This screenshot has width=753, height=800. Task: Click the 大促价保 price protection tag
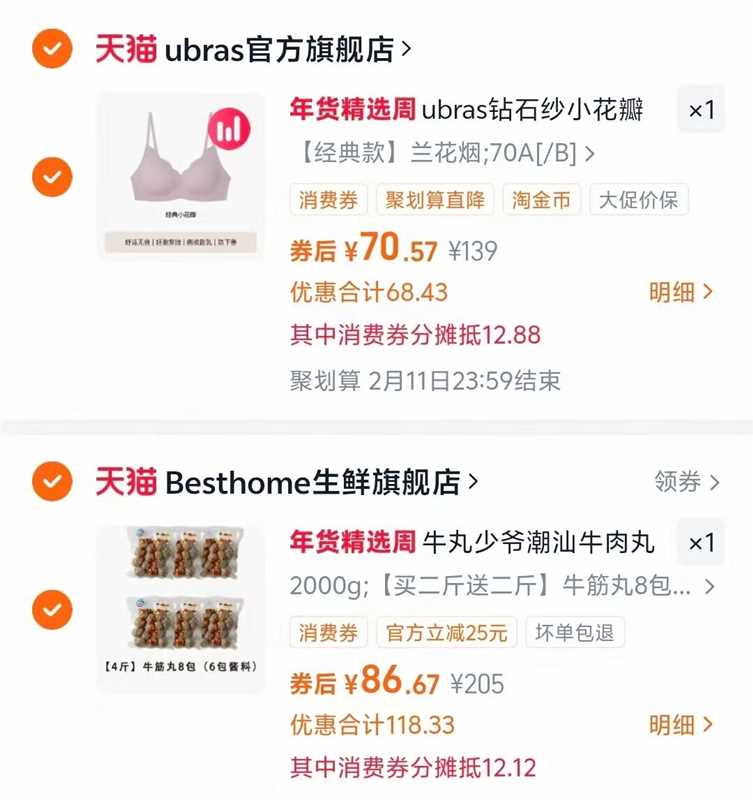pyautogui.click(x=638, y=199)
